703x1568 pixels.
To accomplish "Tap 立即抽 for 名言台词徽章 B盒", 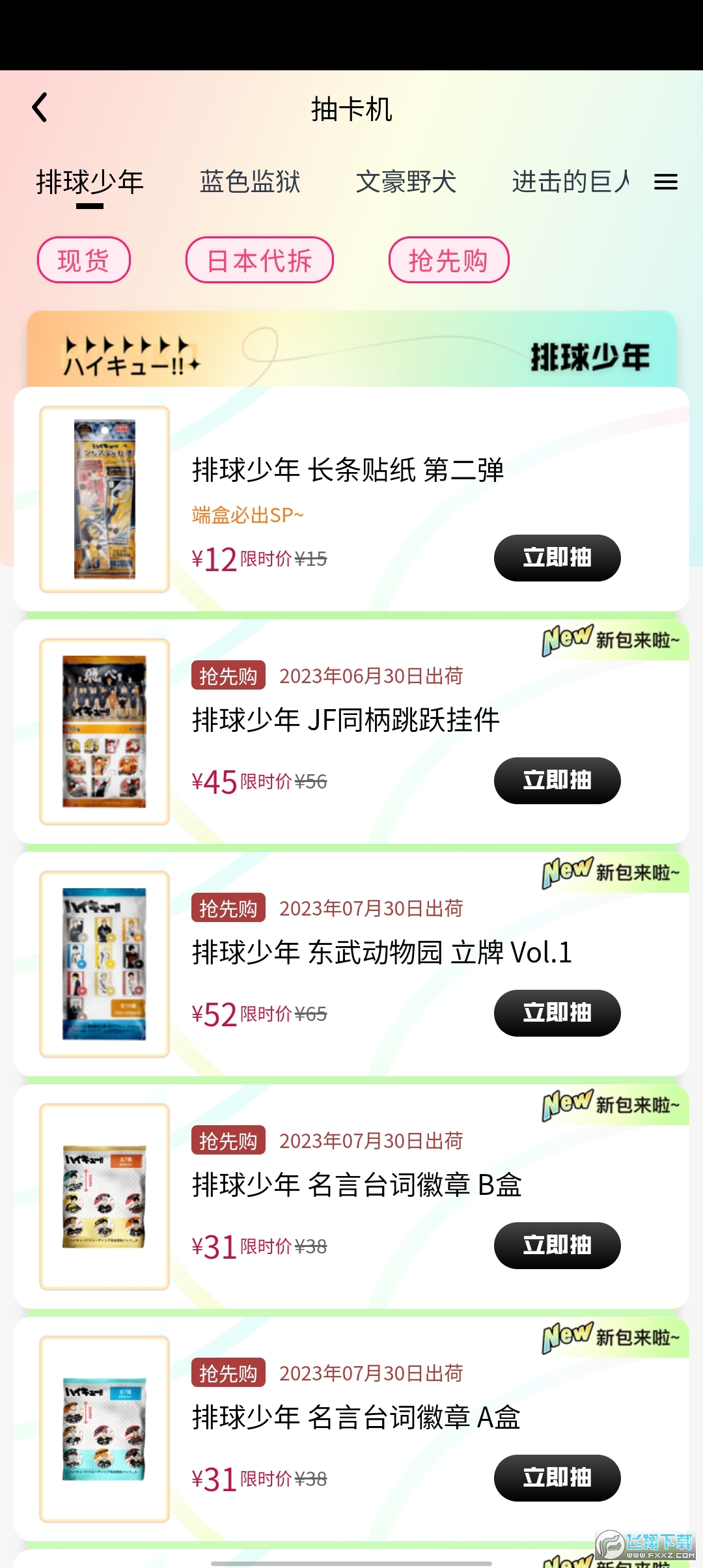I will coord(557,1246).
